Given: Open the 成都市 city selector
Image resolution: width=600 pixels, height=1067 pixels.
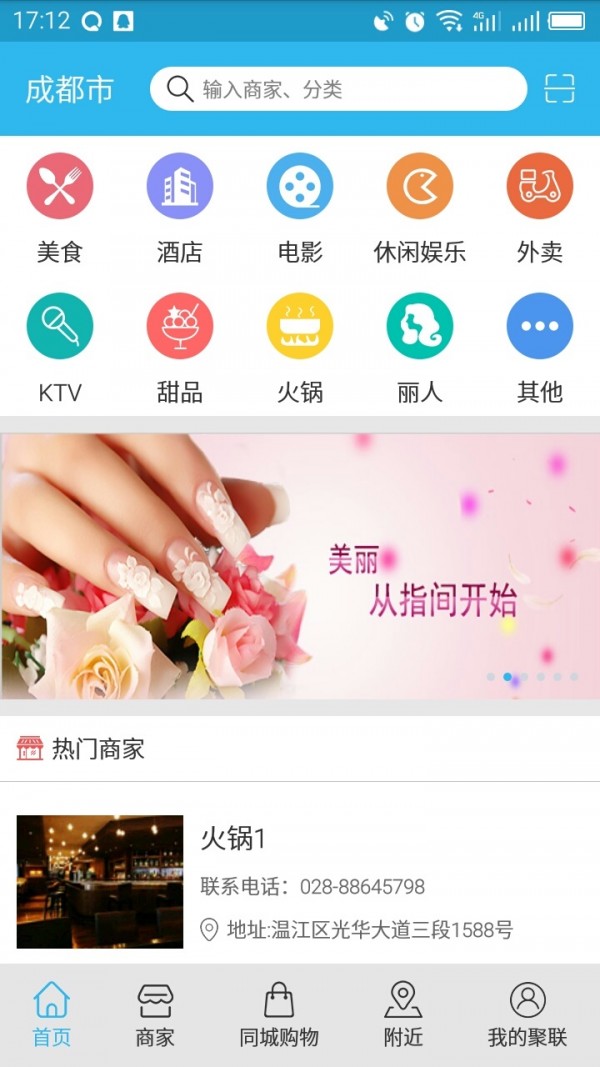Looking at the screenshot, I should point(69,90).
